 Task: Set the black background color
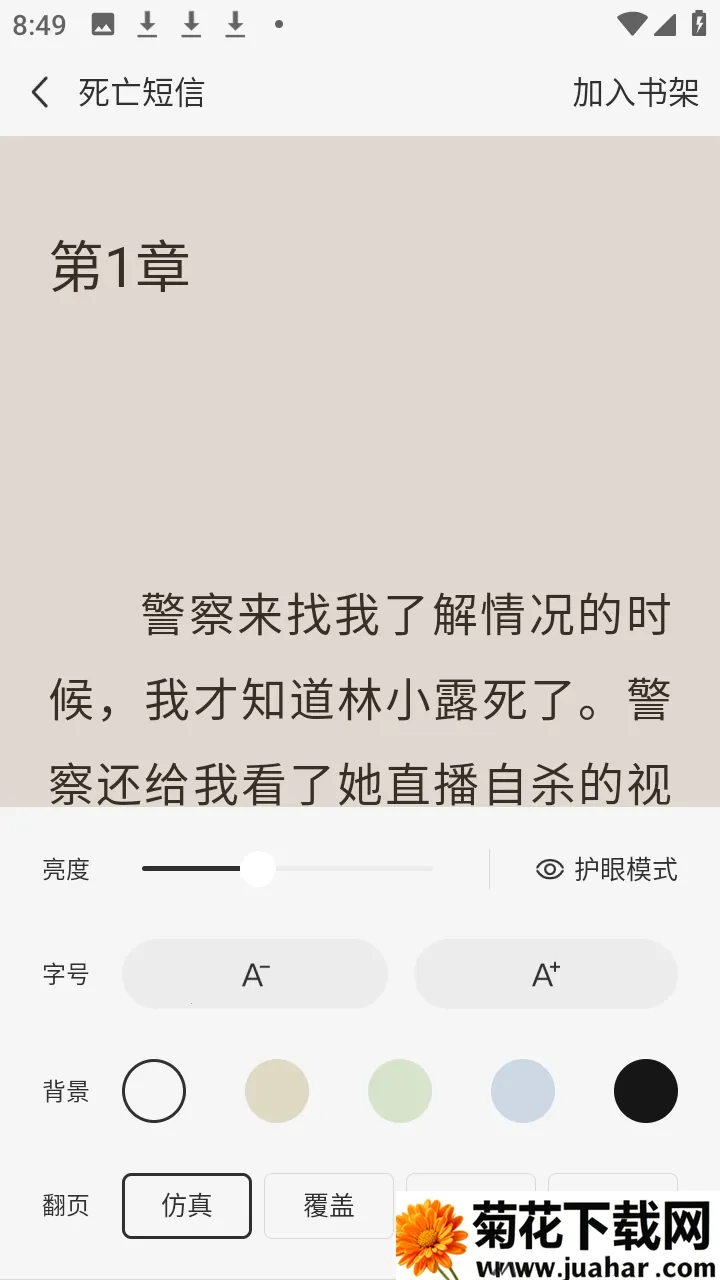tap(646, 1091)
